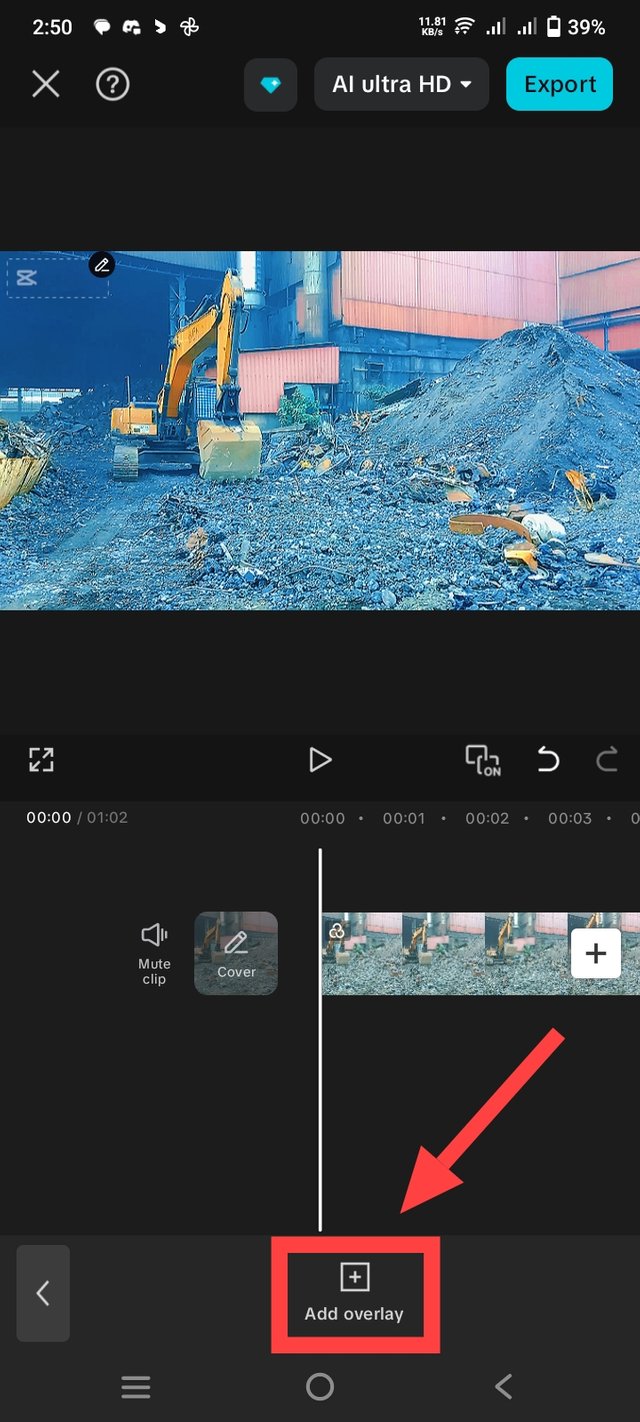Undo the last edit
640x1422 pixels.
click(548, 760)
